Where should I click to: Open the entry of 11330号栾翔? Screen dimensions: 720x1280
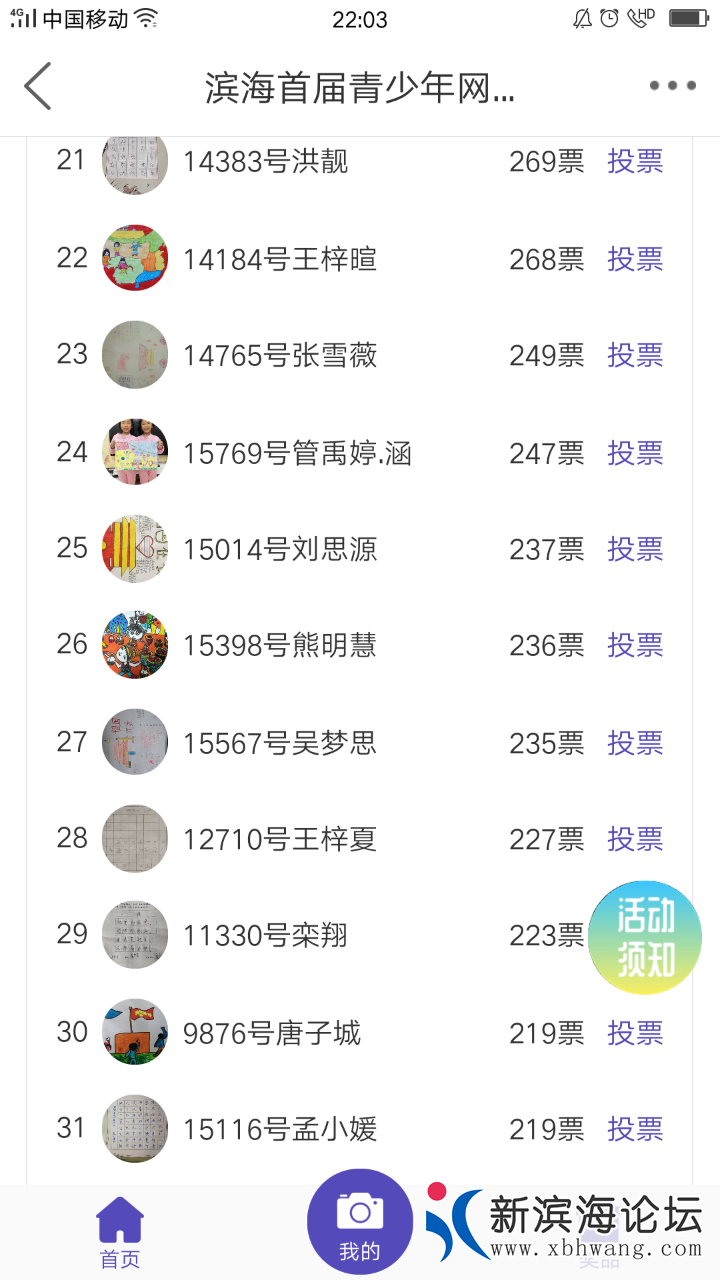(265, 936)
